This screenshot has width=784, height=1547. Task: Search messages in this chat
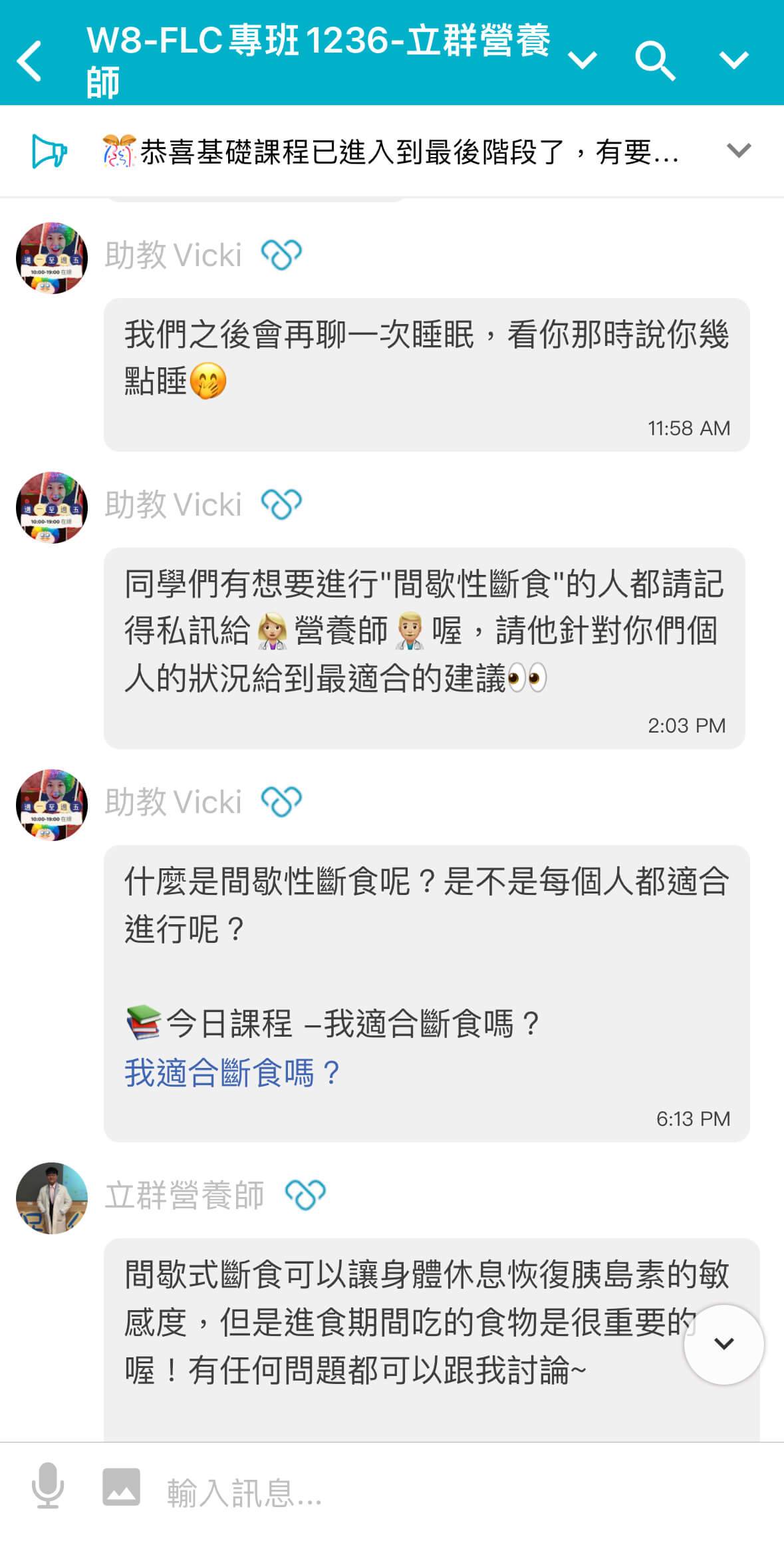pos(654,61)
